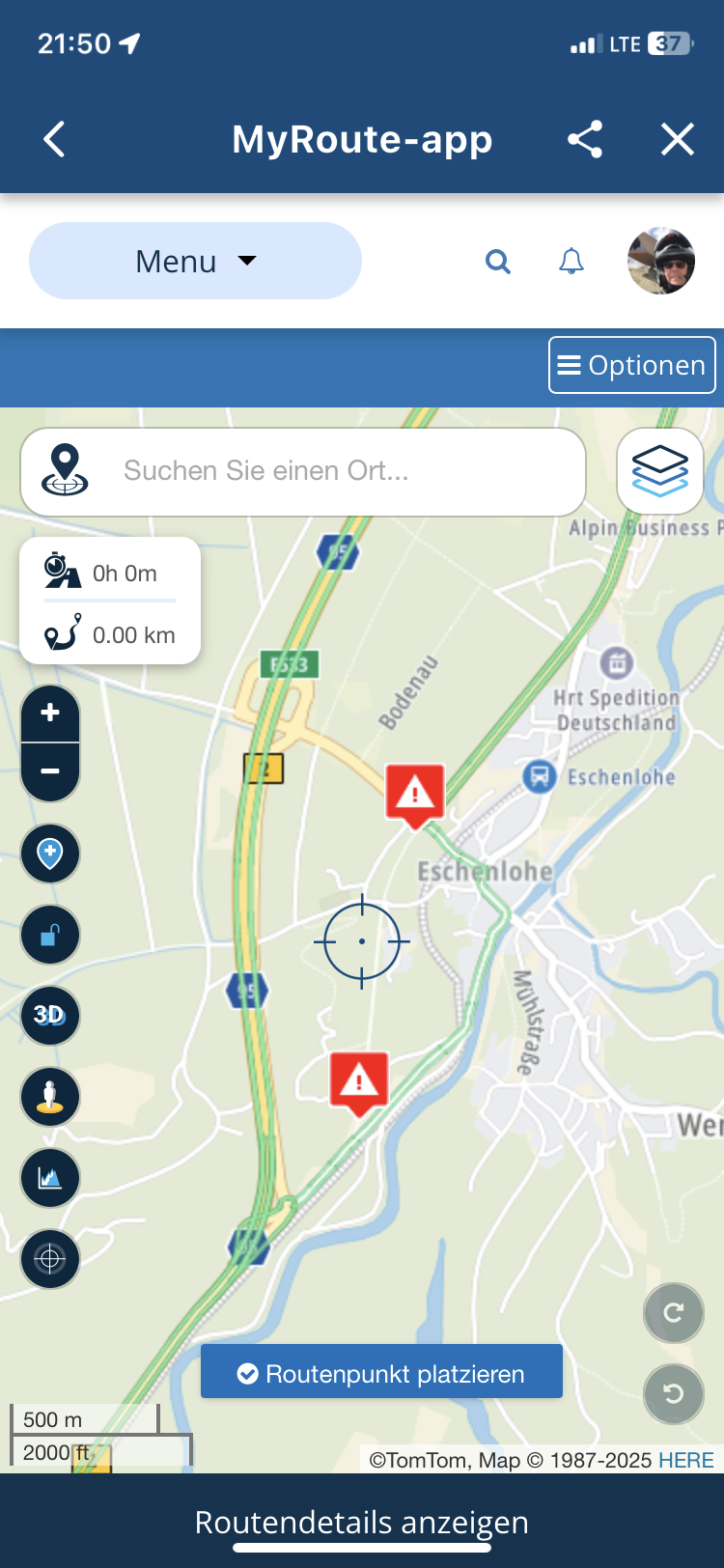Expand the Menu dropdown

coord(195,261)
